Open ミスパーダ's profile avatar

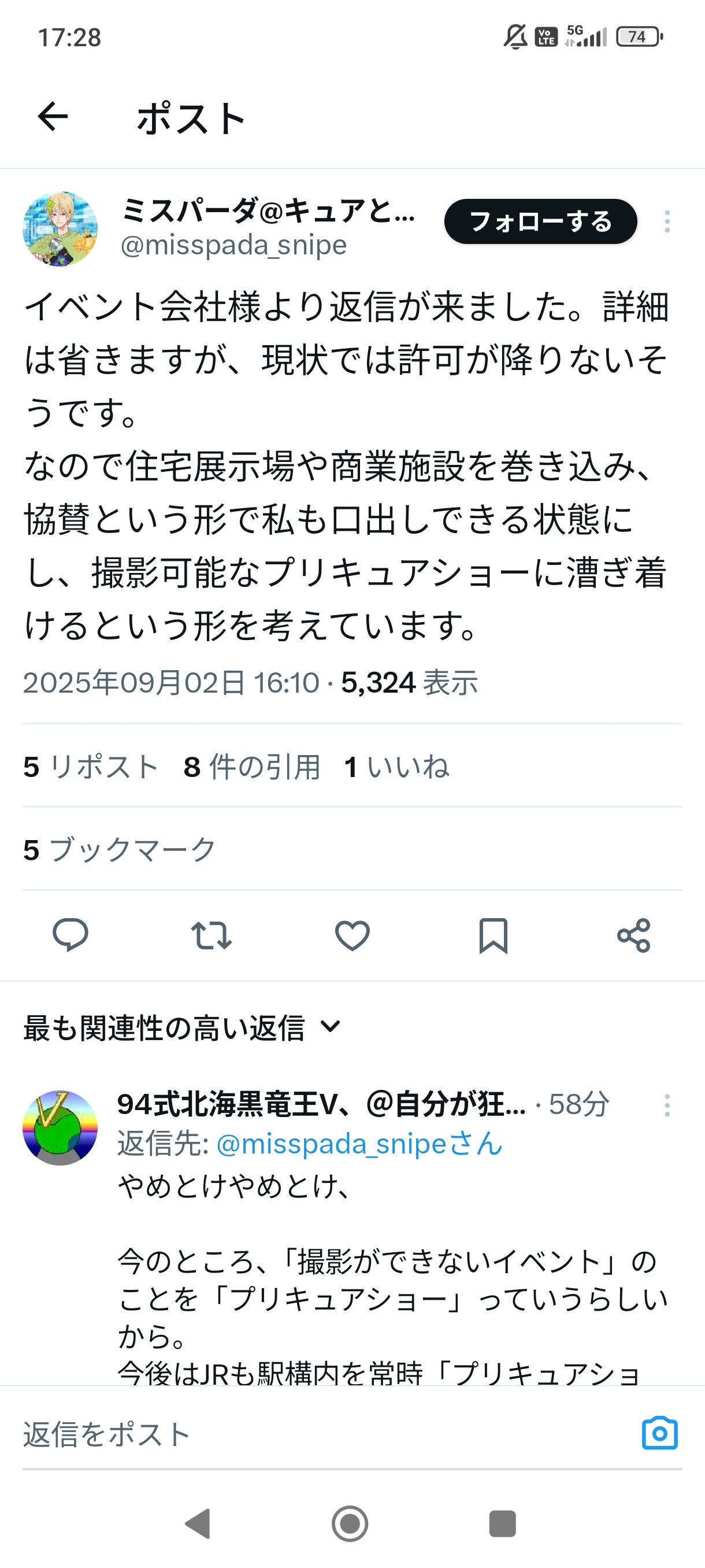pyautogui.click(x=60, y=229)
